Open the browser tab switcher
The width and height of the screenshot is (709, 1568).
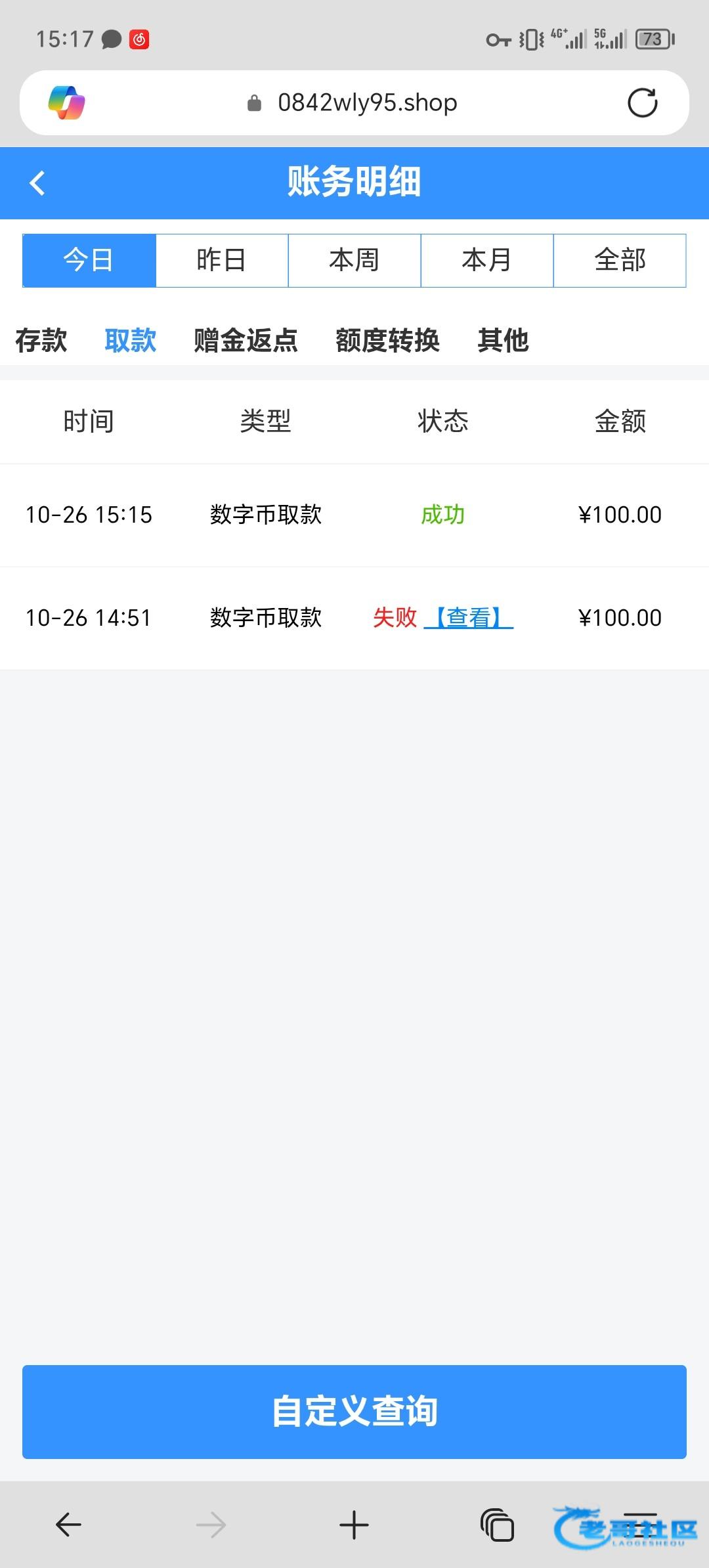coord(497,1525)
